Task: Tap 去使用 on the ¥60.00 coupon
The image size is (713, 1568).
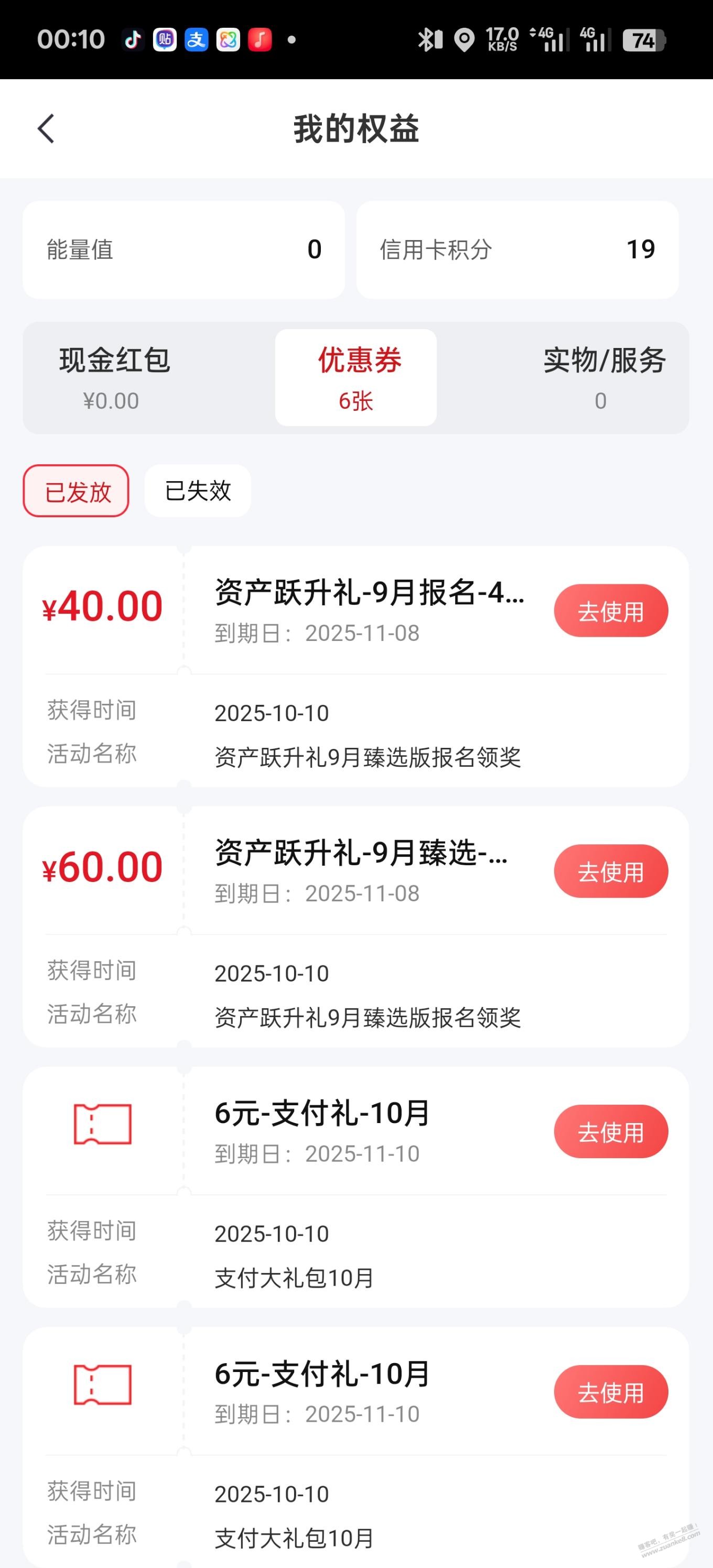Action: click(x=610, y=871)
